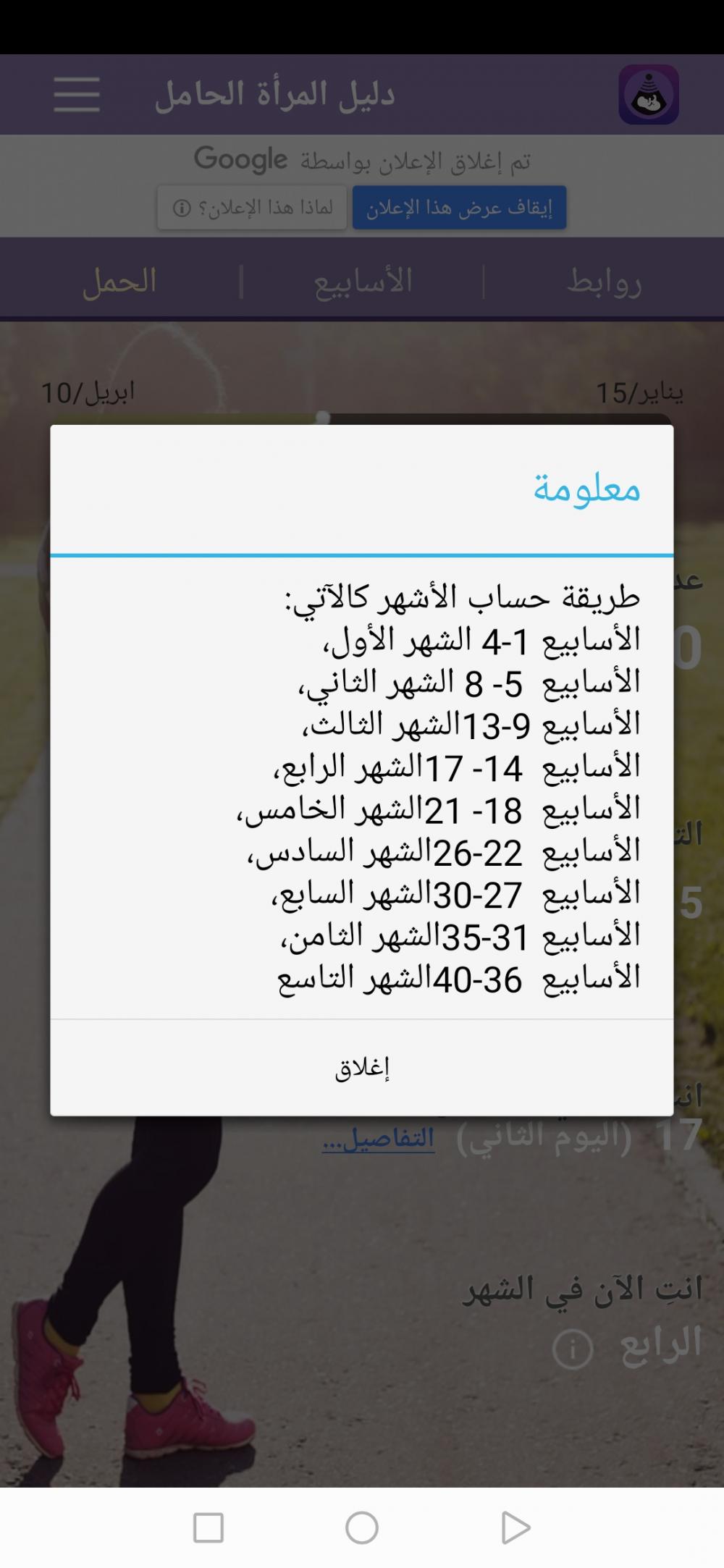
Task: Close the info dialog with إغلاق
Action: pos(362,1068)
